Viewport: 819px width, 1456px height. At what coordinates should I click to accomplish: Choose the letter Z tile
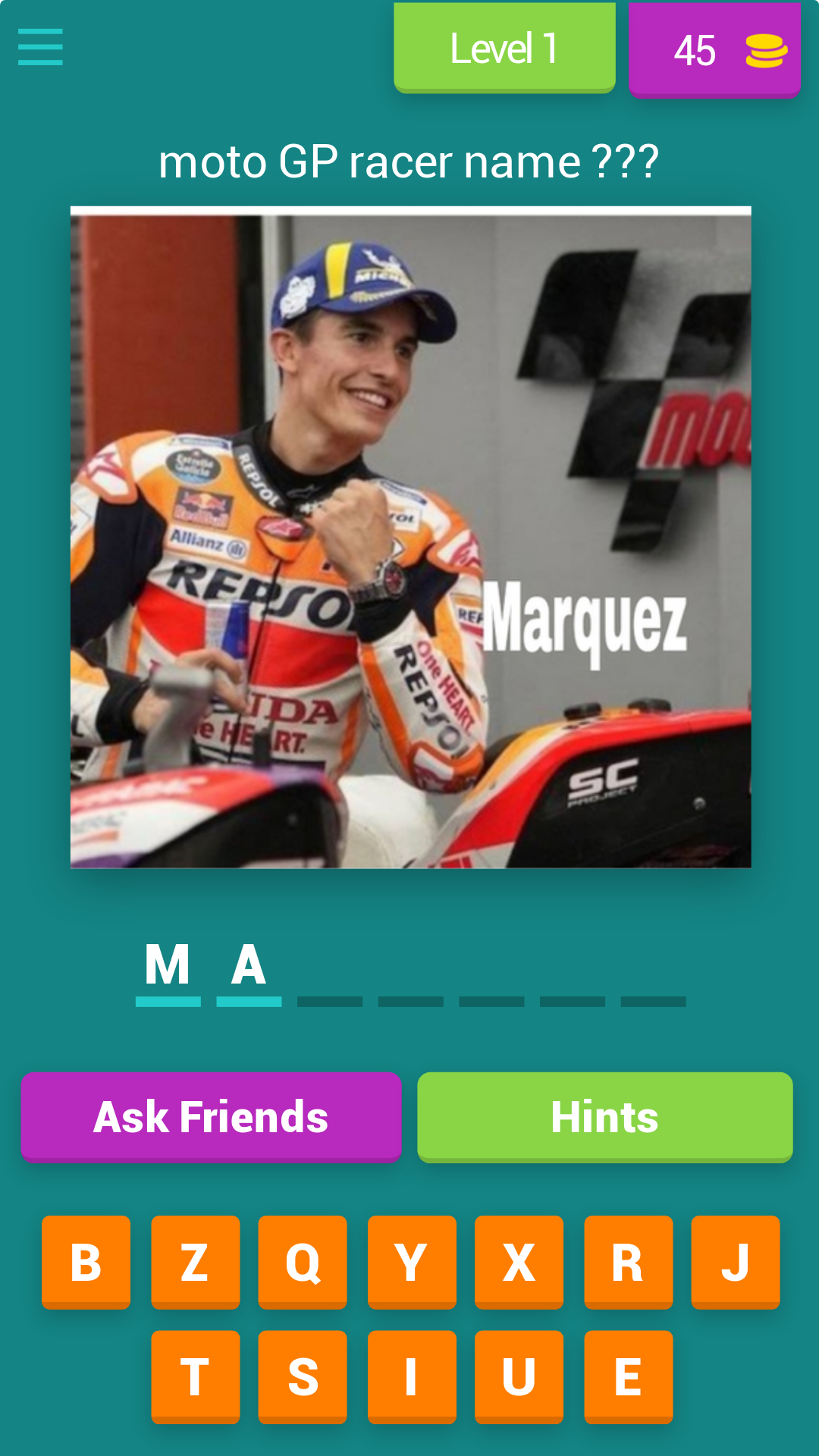(x=195, y=1262)
